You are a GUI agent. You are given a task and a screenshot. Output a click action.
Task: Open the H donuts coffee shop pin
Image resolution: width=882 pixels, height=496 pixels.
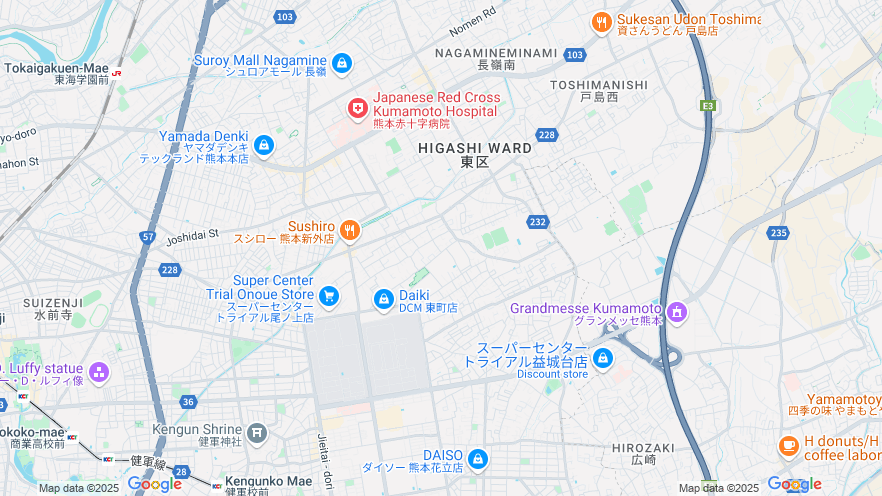(789, 445)
